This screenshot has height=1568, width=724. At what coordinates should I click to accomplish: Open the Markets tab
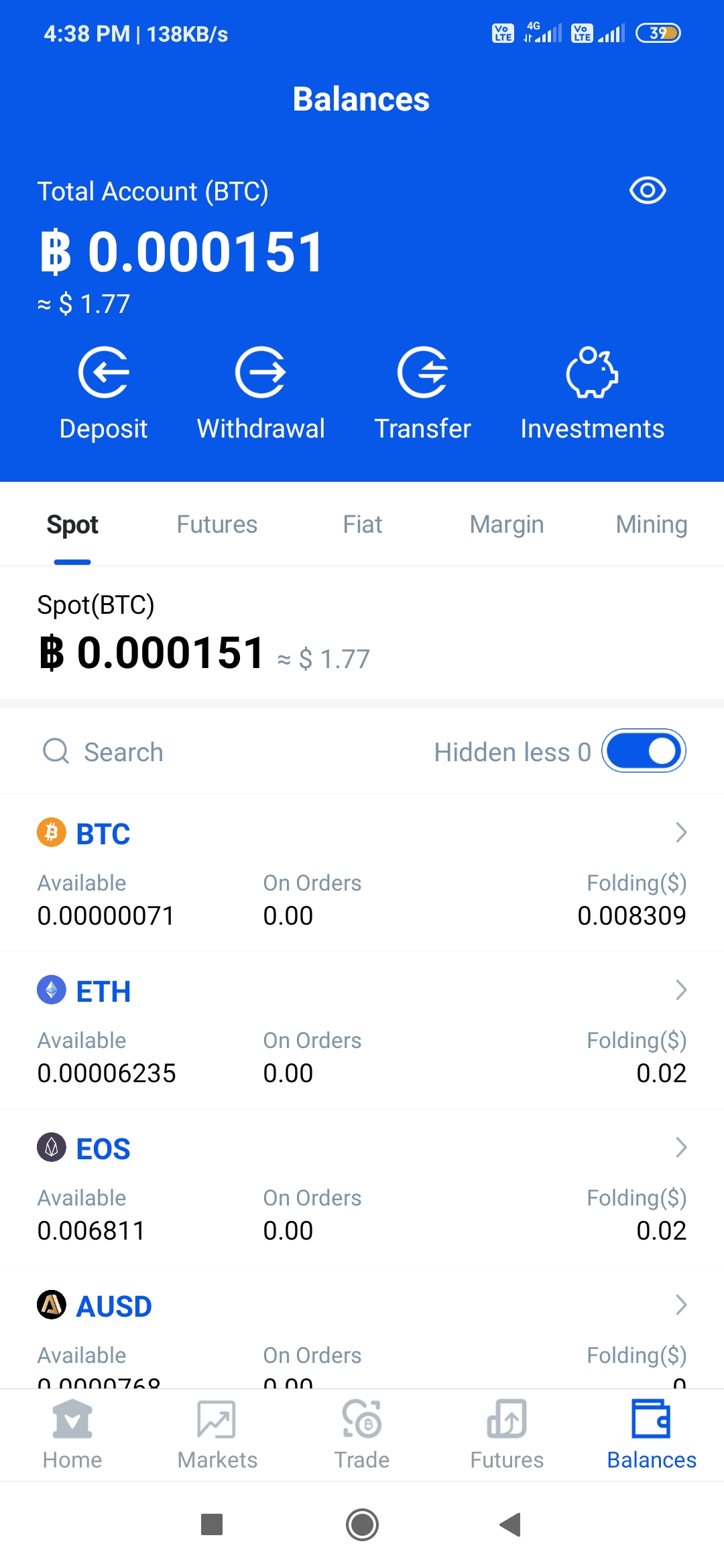click(217, 1434)
